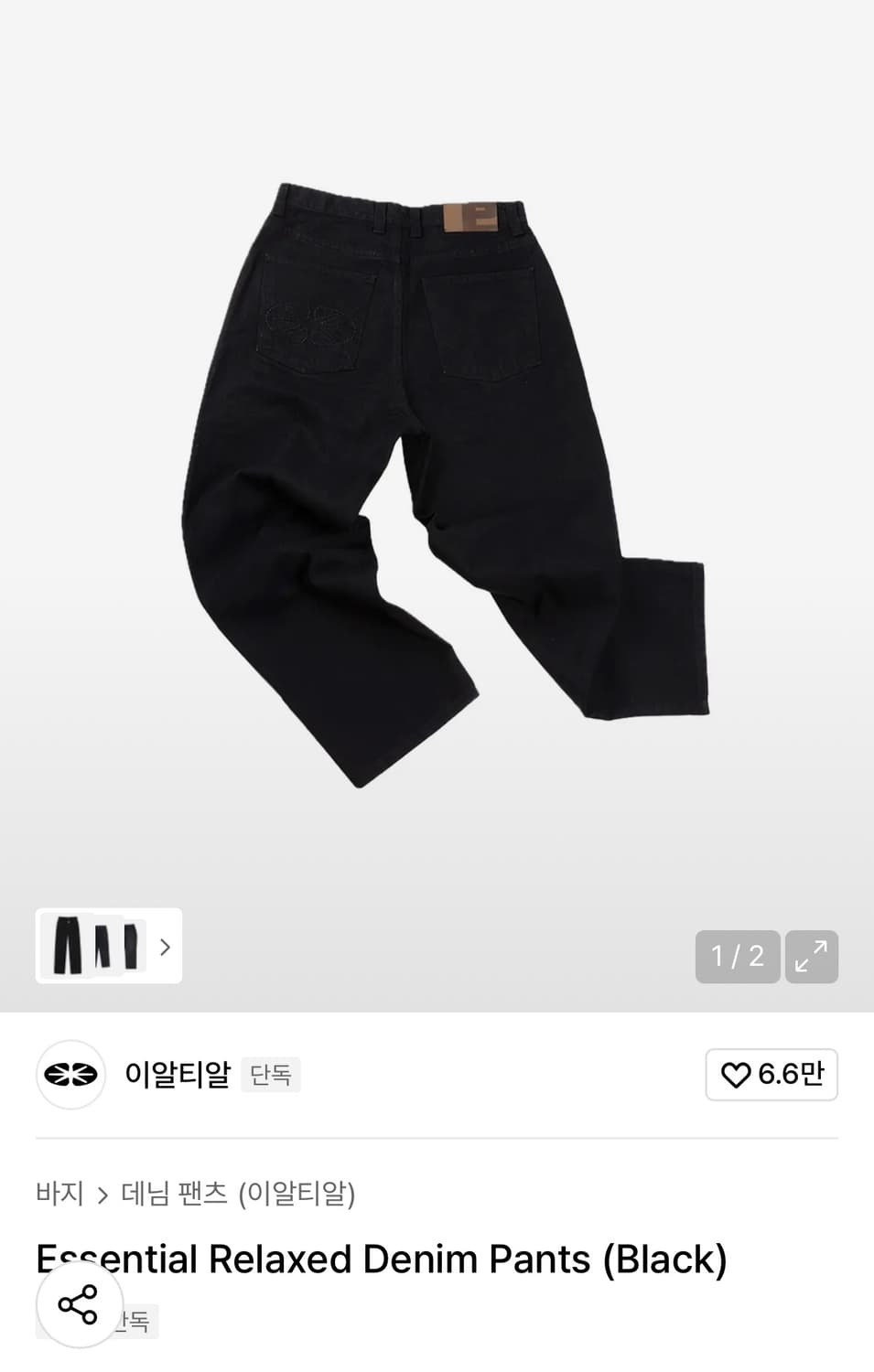Tap the 1 / 2 image counter
Screen dimensions: 874x1372
click(738, 956)
